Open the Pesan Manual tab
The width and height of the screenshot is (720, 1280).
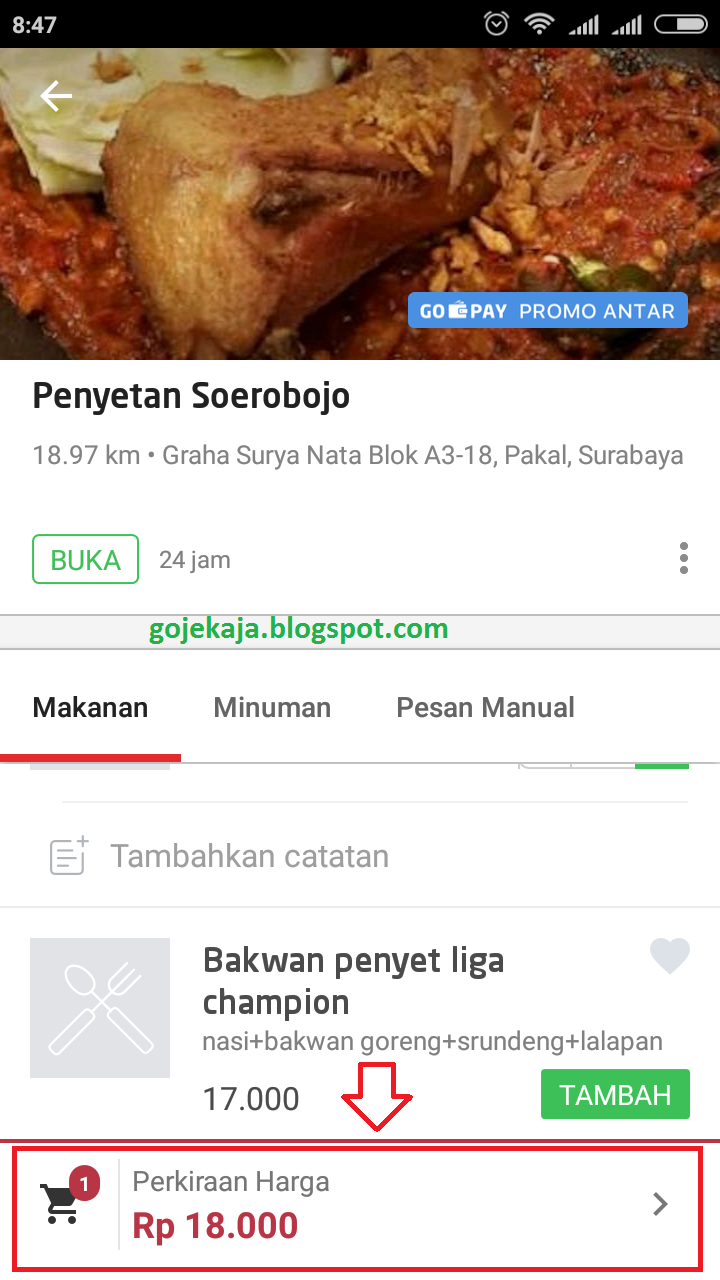click(485, 707)
